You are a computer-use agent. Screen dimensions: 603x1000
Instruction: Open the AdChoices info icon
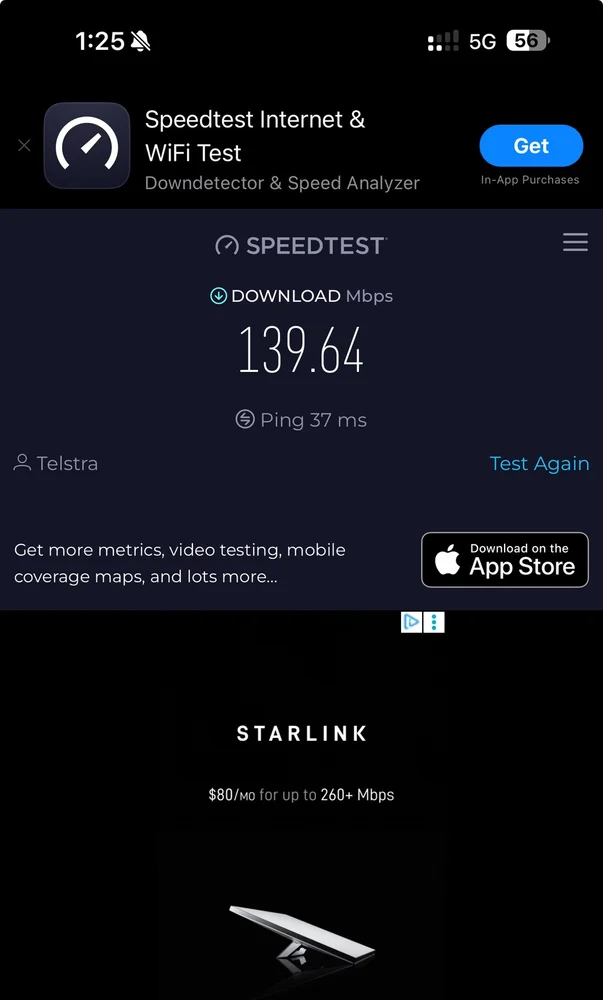click(x=411, y=622)
